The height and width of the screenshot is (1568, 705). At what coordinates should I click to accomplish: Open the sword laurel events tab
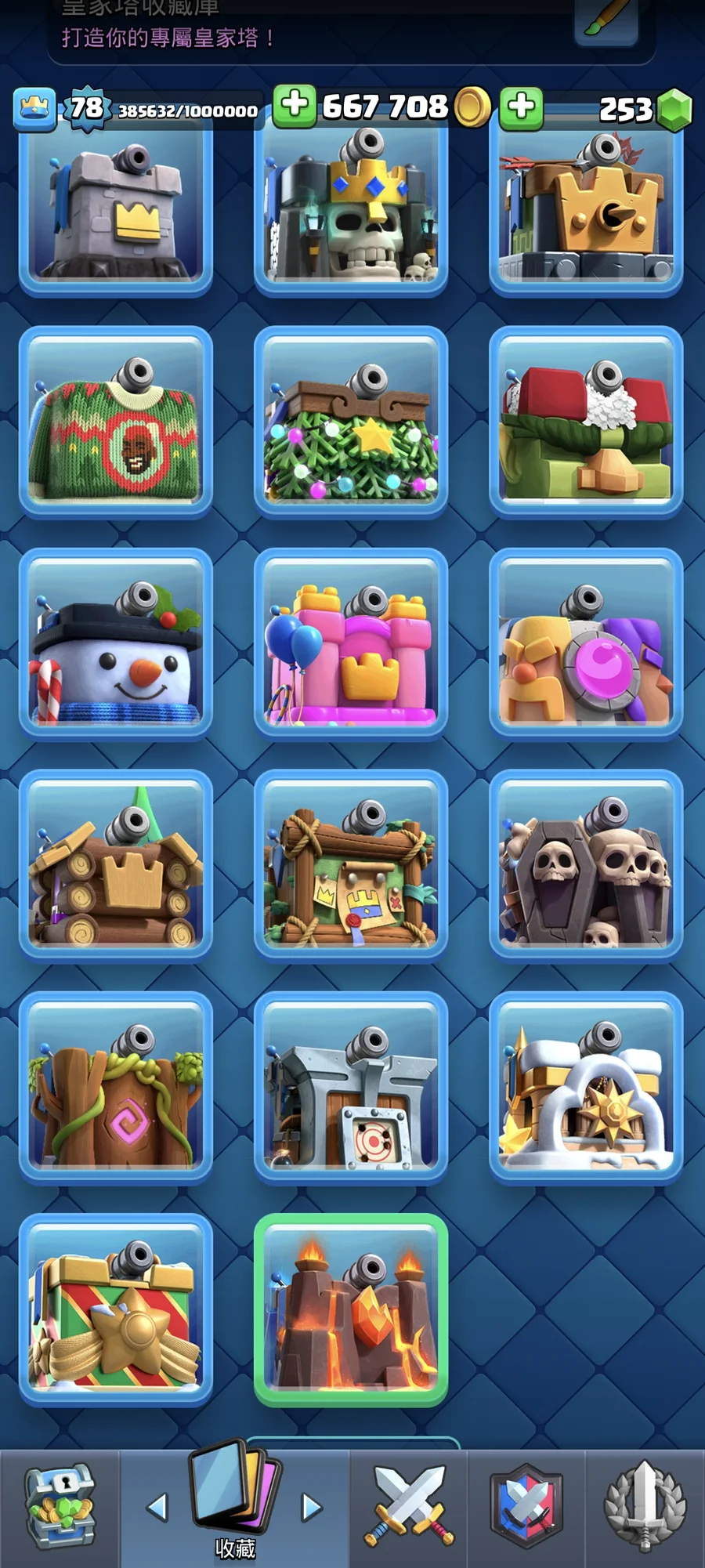(x=645, y=1508)
